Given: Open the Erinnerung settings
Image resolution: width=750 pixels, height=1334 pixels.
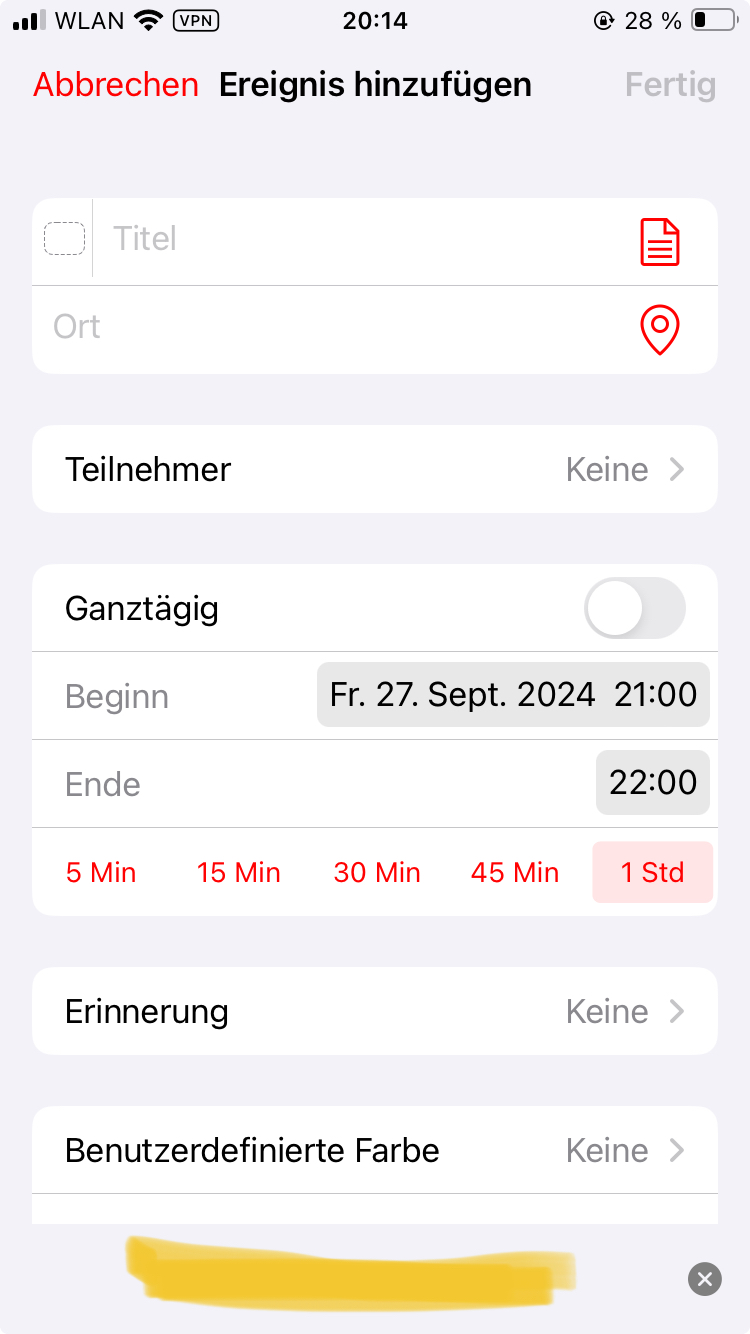Looking at the screenshot, I should click(x=375, y=1012).
